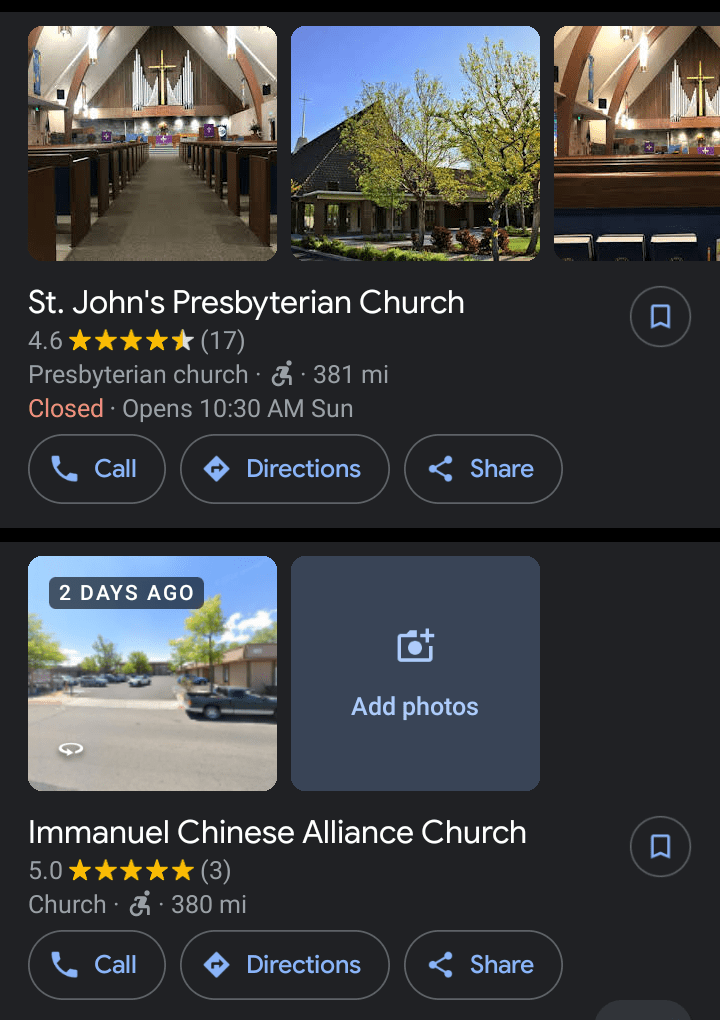The width and height of the screenshot is (720, 1020).
Task: Share St. John's Presbyterian Church listing
Action: point(483,469)
